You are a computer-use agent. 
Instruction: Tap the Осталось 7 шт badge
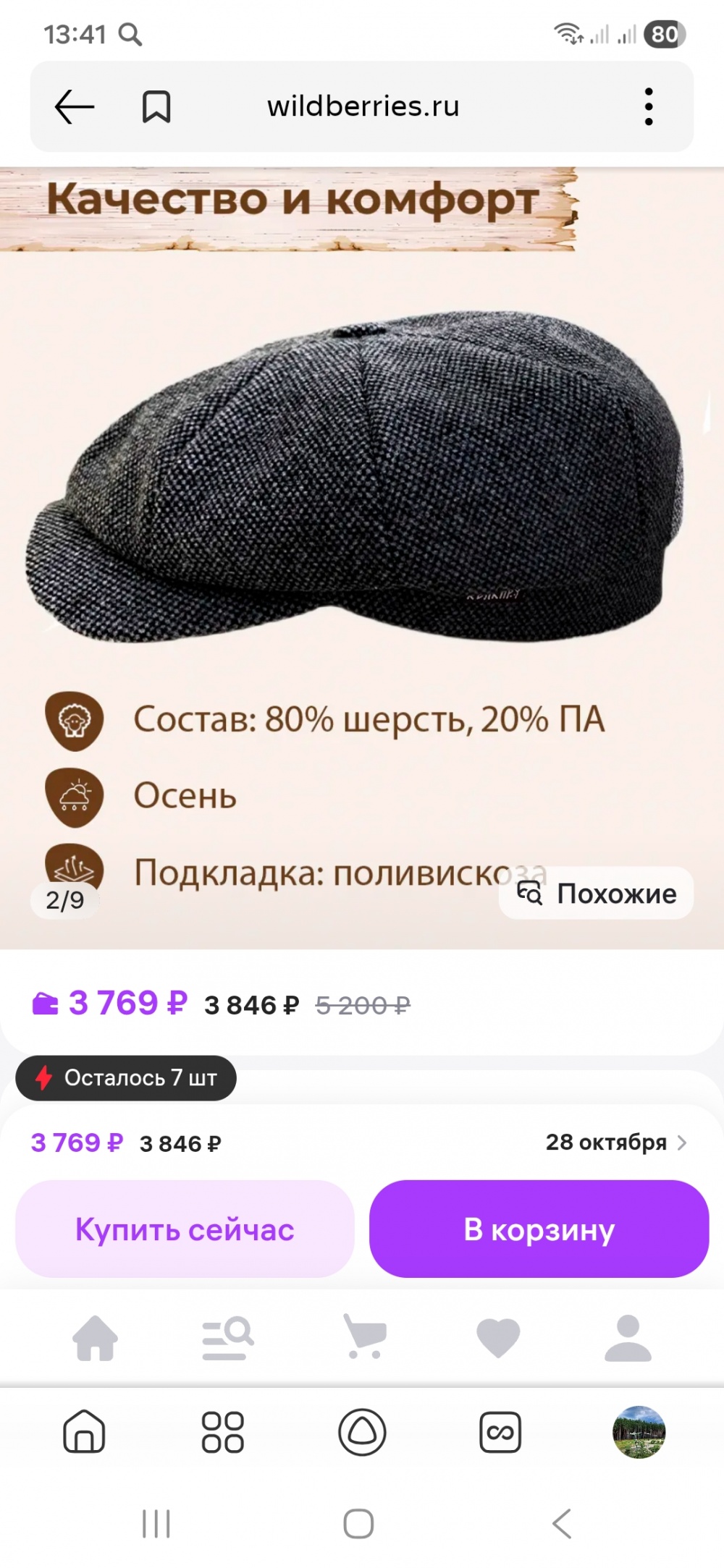(125, 1077)
